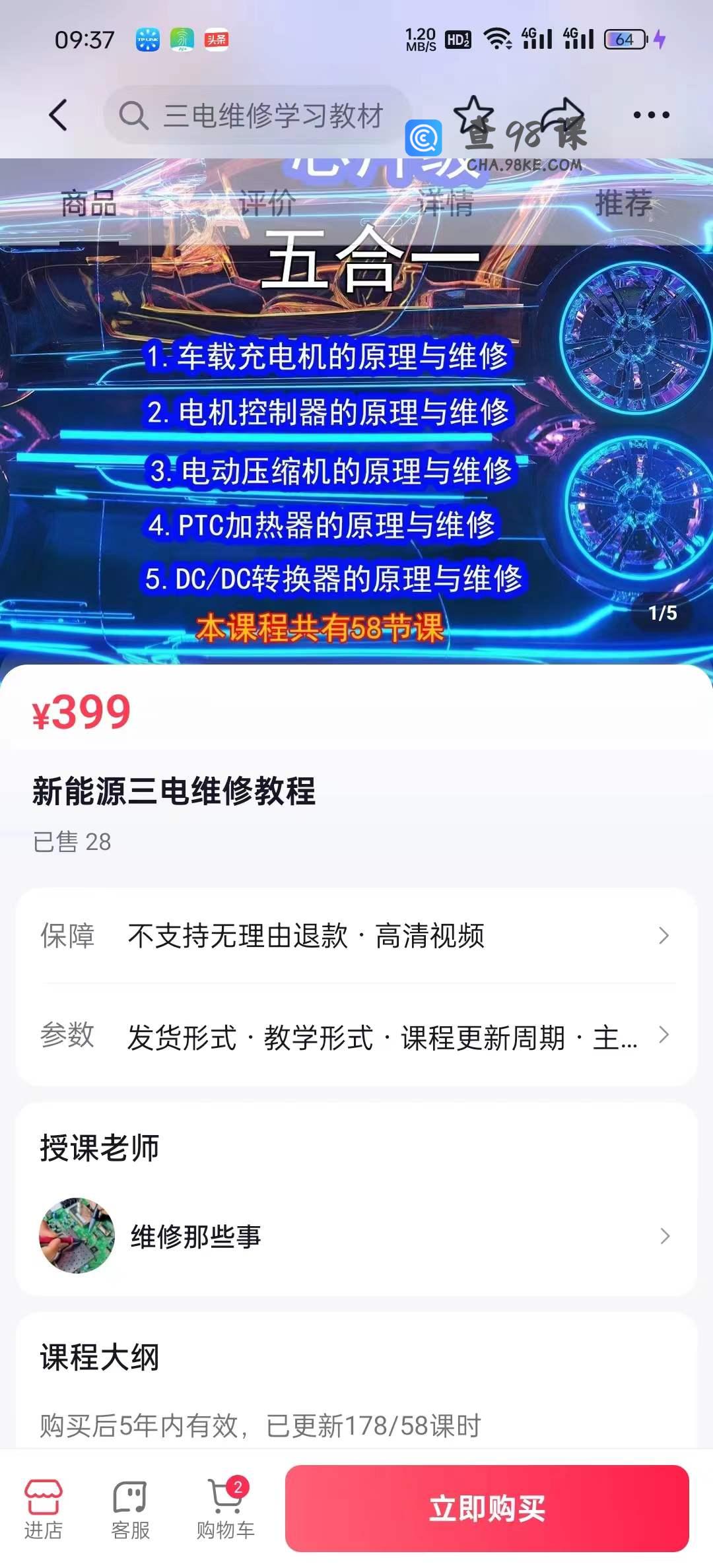Expand the 参数 parameters row
The height and width of the screenshot is (1568, 713).
tap(356, 1036)
